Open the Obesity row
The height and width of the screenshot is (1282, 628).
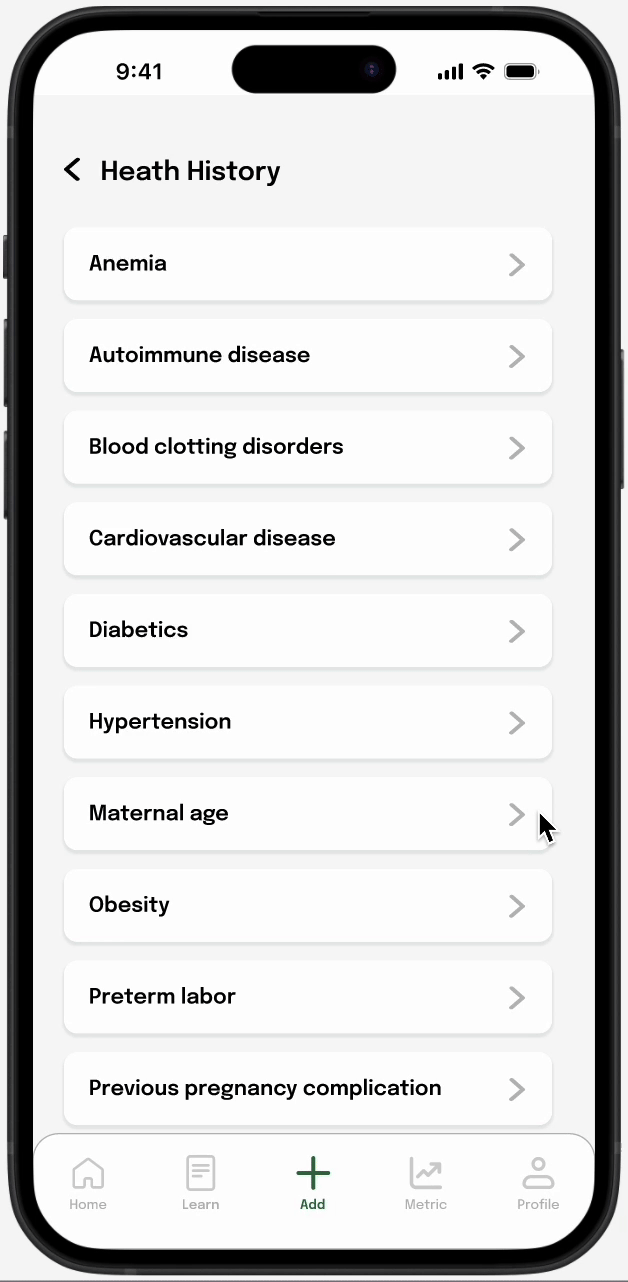point(307,906)
